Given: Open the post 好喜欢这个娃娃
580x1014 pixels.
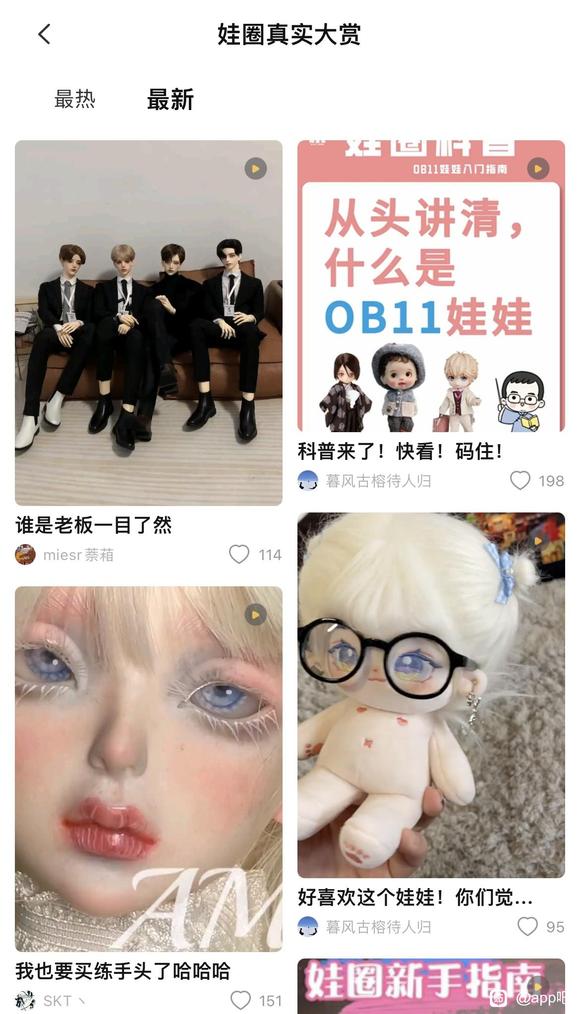Looking at the screenshot, I should pos(431,695).
